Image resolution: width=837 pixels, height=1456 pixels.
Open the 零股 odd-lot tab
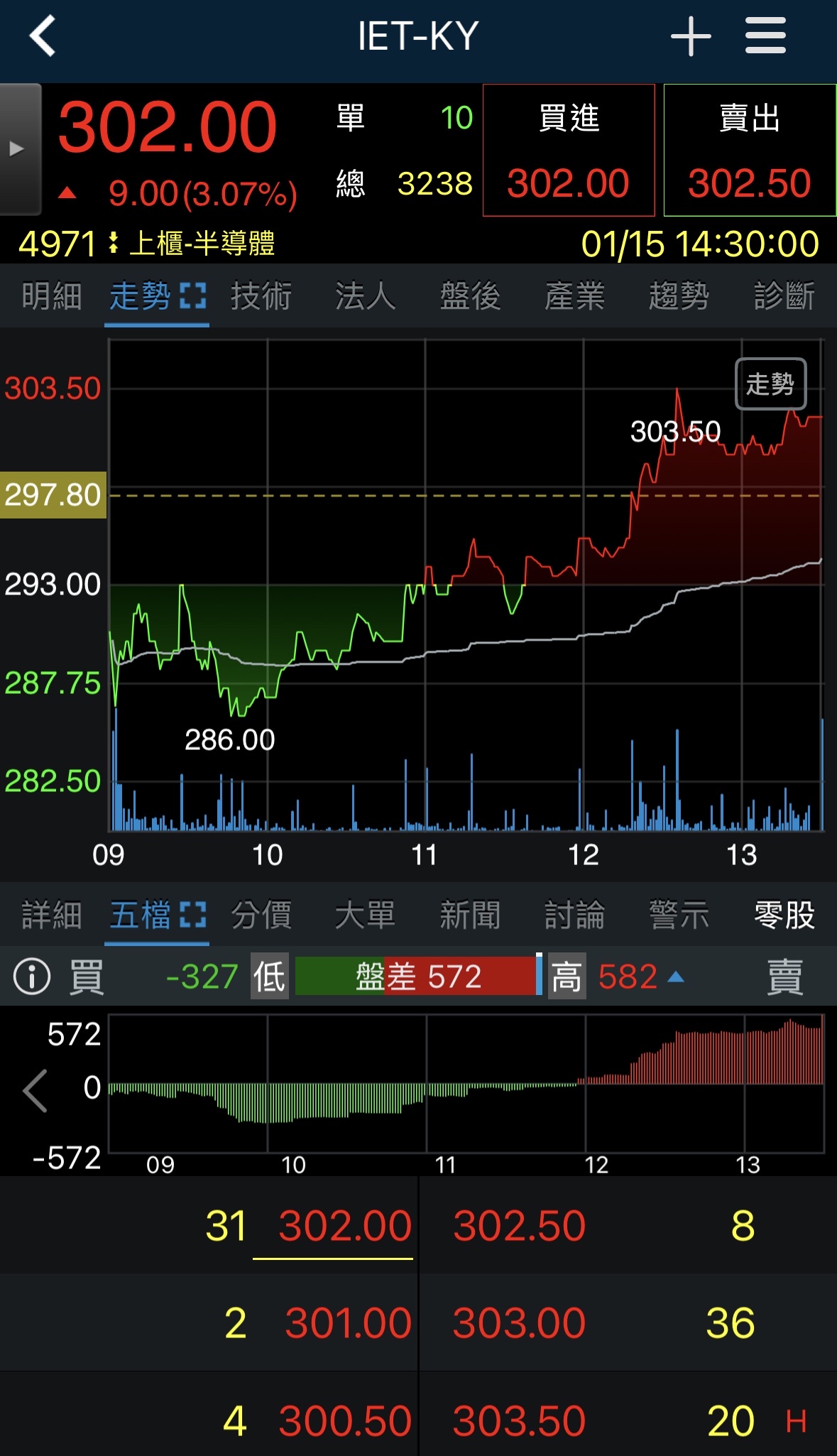coord(784,915)
